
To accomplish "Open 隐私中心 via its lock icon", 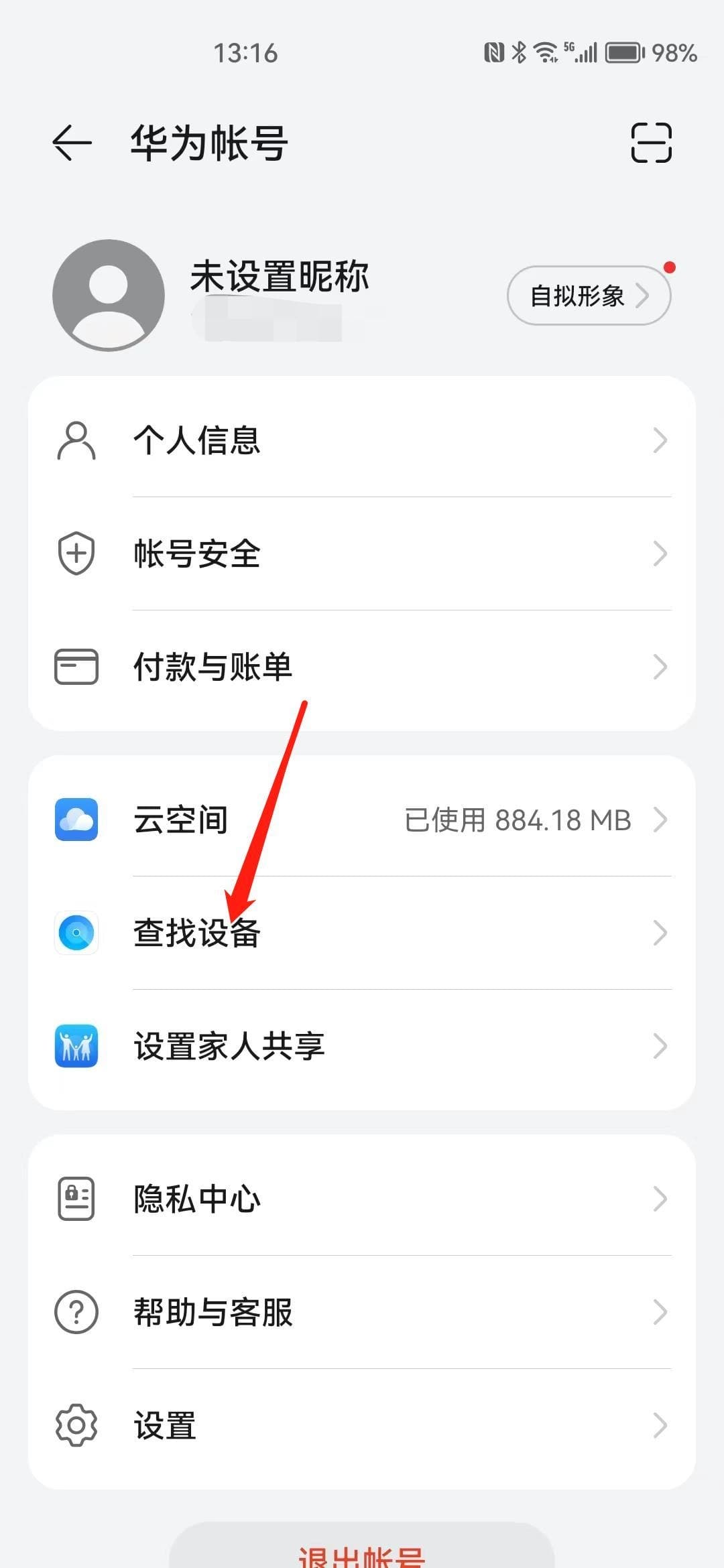I will (x=76, y=1199).
